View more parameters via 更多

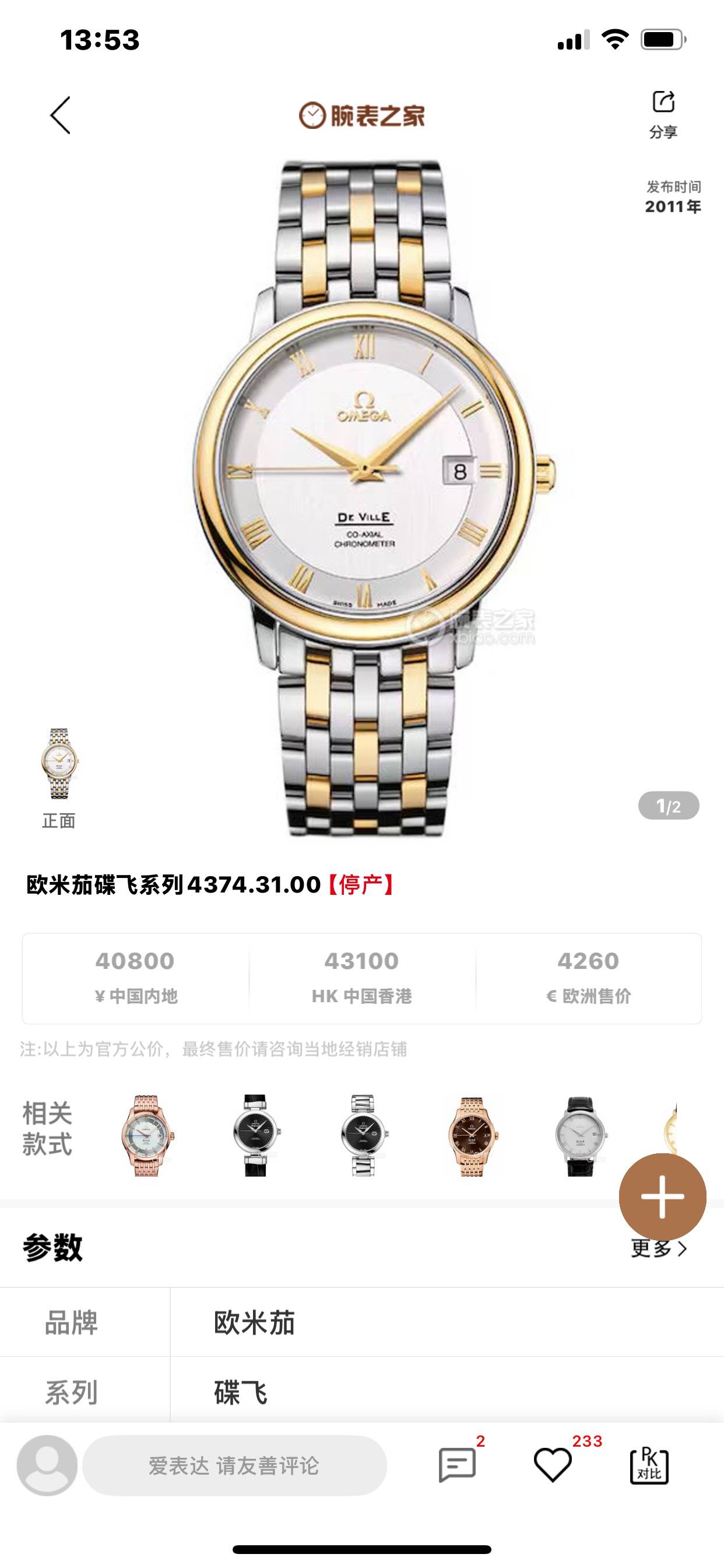658,1248
